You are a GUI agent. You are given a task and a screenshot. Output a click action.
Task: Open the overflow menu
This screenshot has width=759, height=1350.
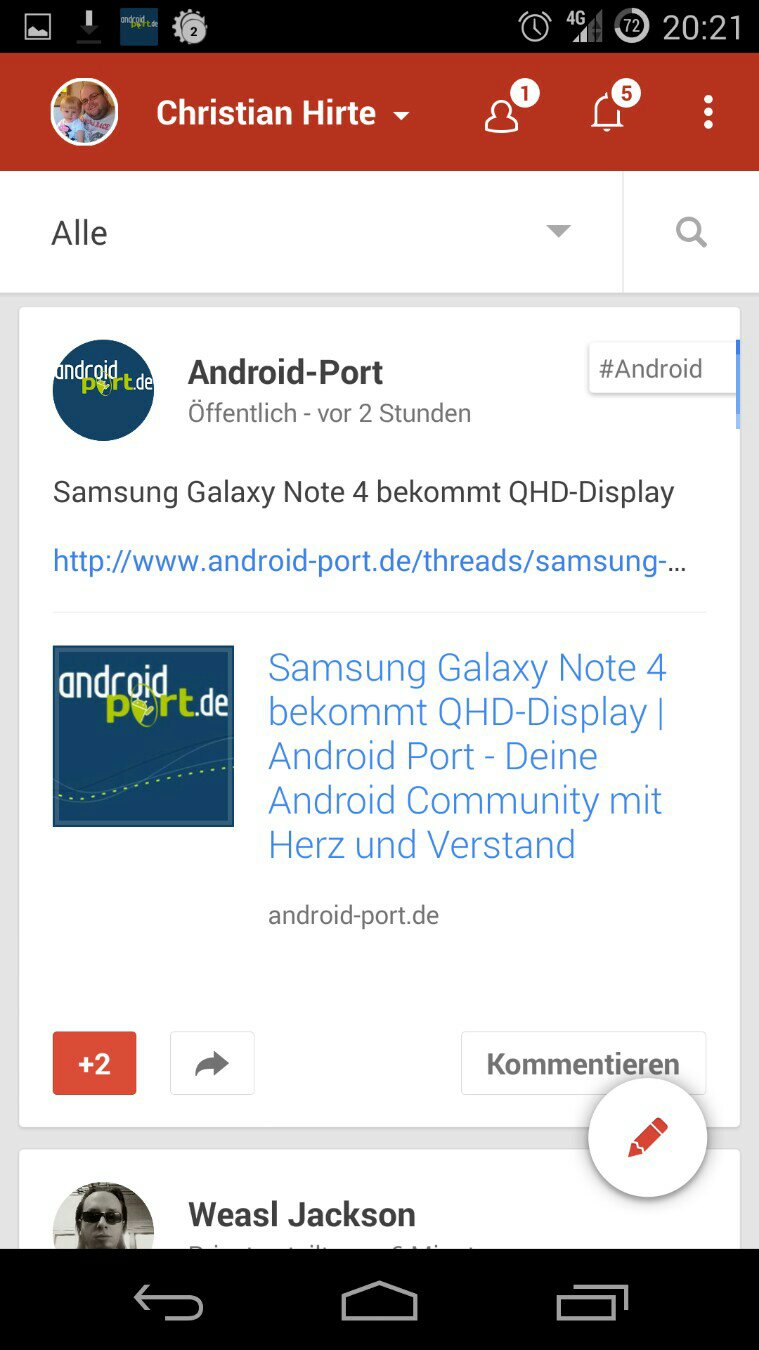coord(708,113)
